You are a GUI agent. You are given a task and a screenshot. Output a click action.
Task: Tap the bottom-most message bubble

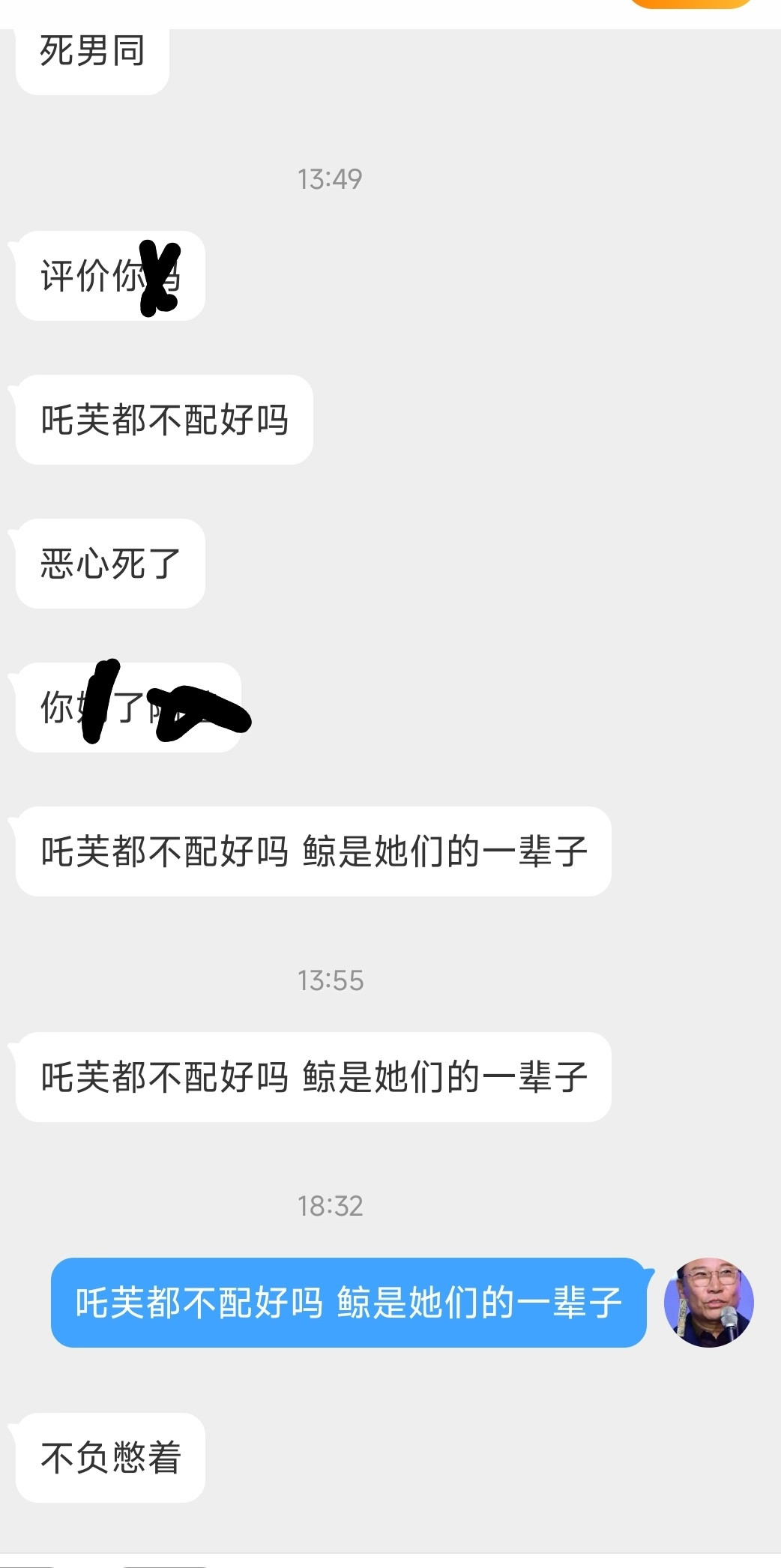point(109,1456)
